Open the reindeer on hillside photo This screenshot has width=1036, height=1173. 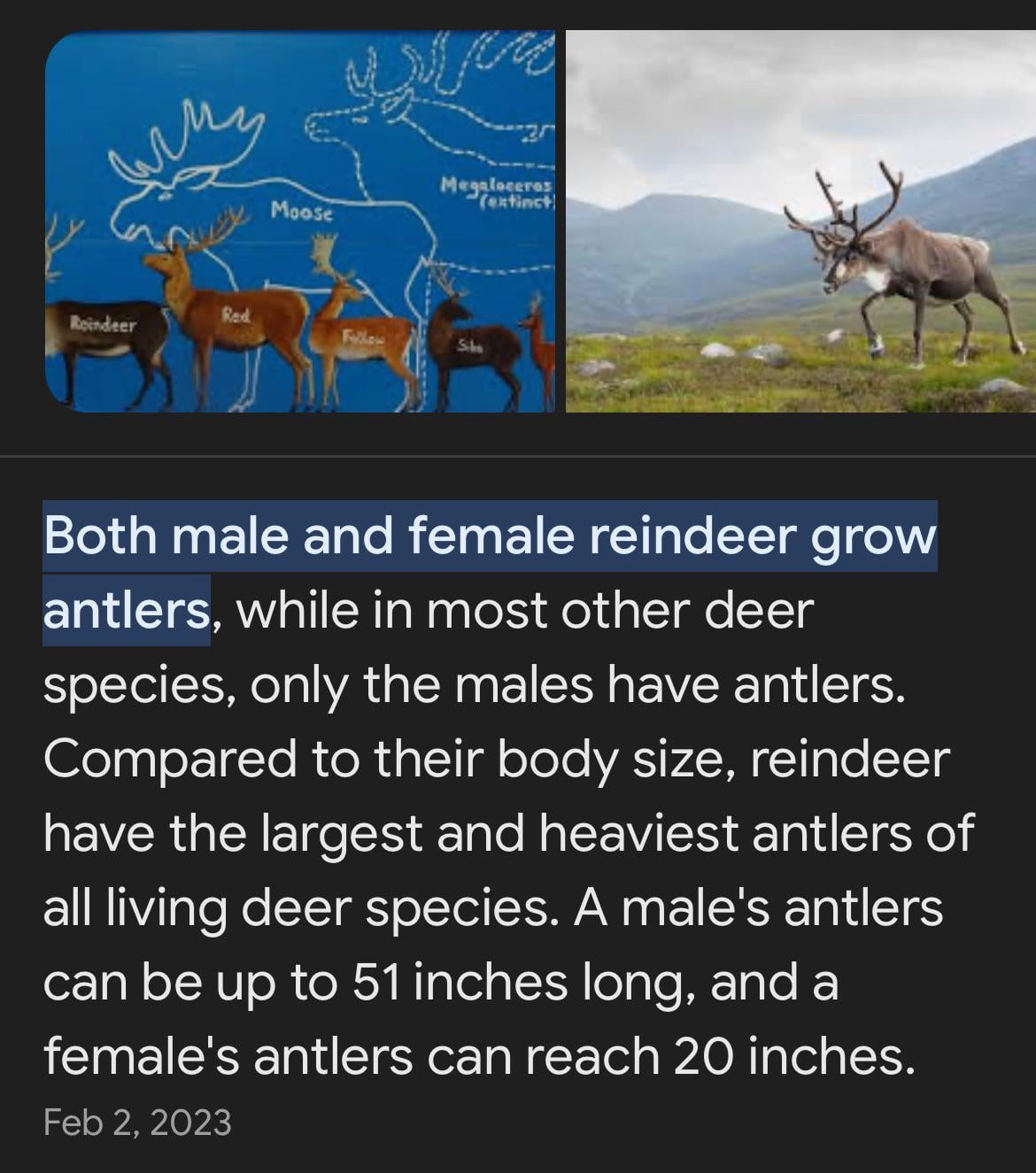coord(800,221)
